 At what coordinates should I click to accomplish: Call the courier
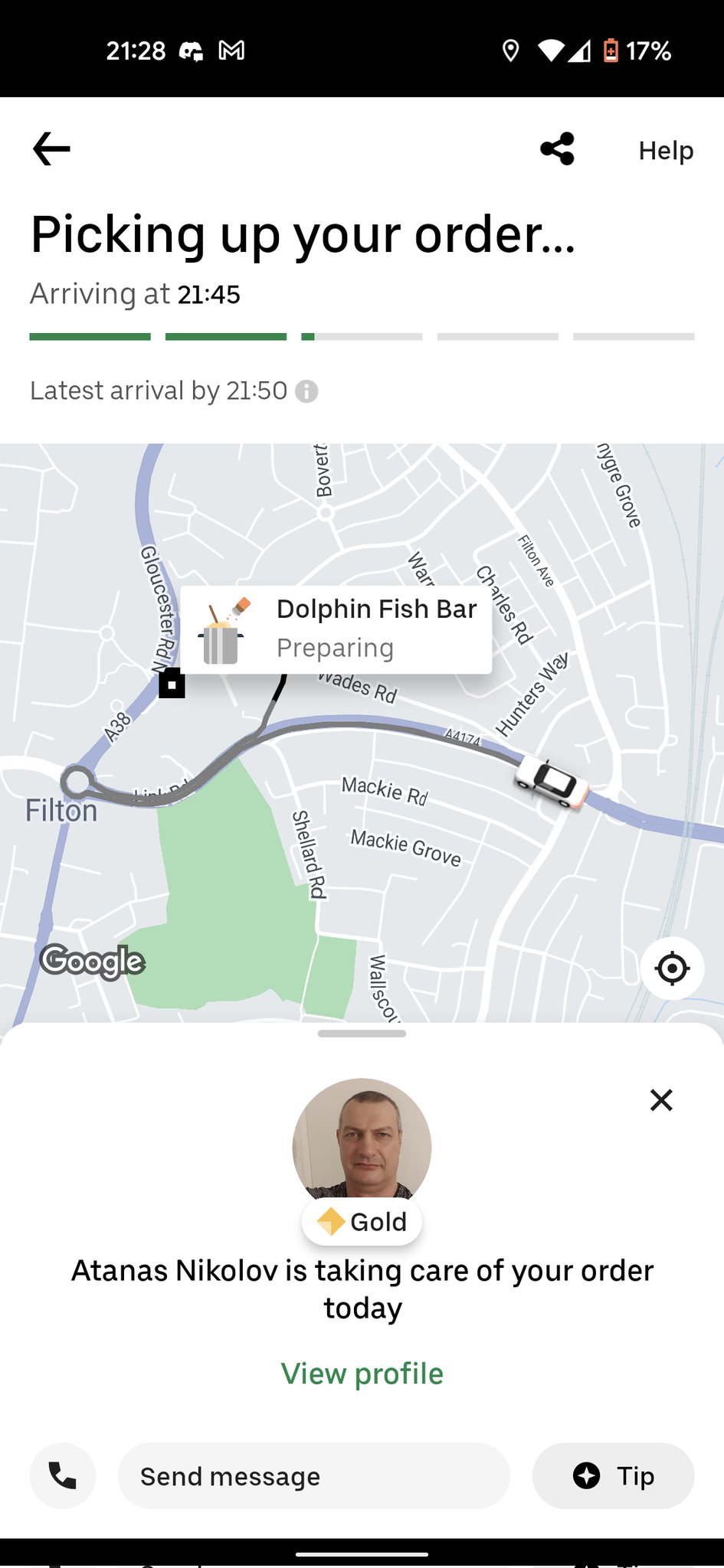point(63,1475)
